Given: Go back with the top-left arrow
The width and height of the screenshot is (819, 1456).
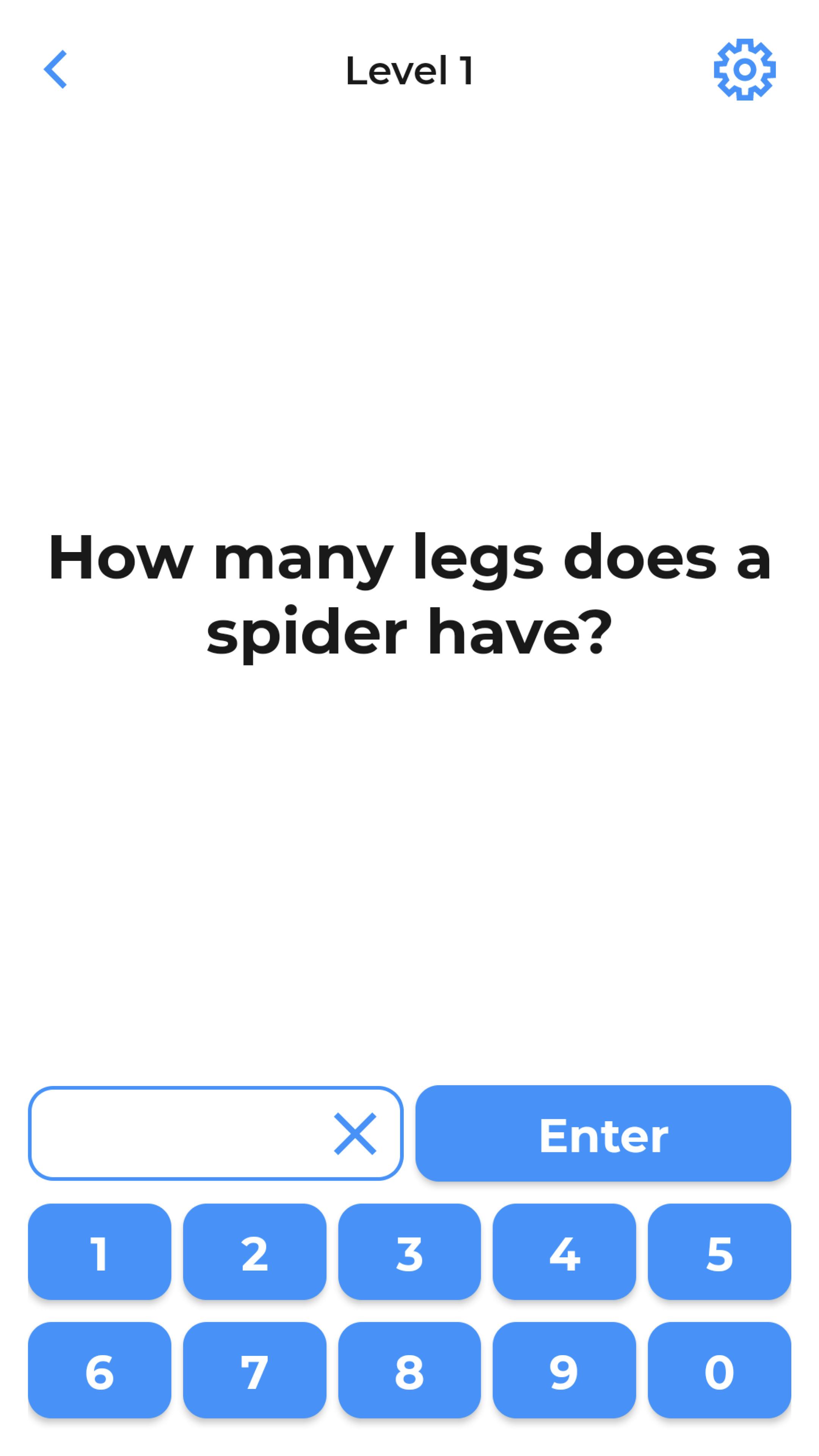Looking at the screenshot, I should point(55,69).
